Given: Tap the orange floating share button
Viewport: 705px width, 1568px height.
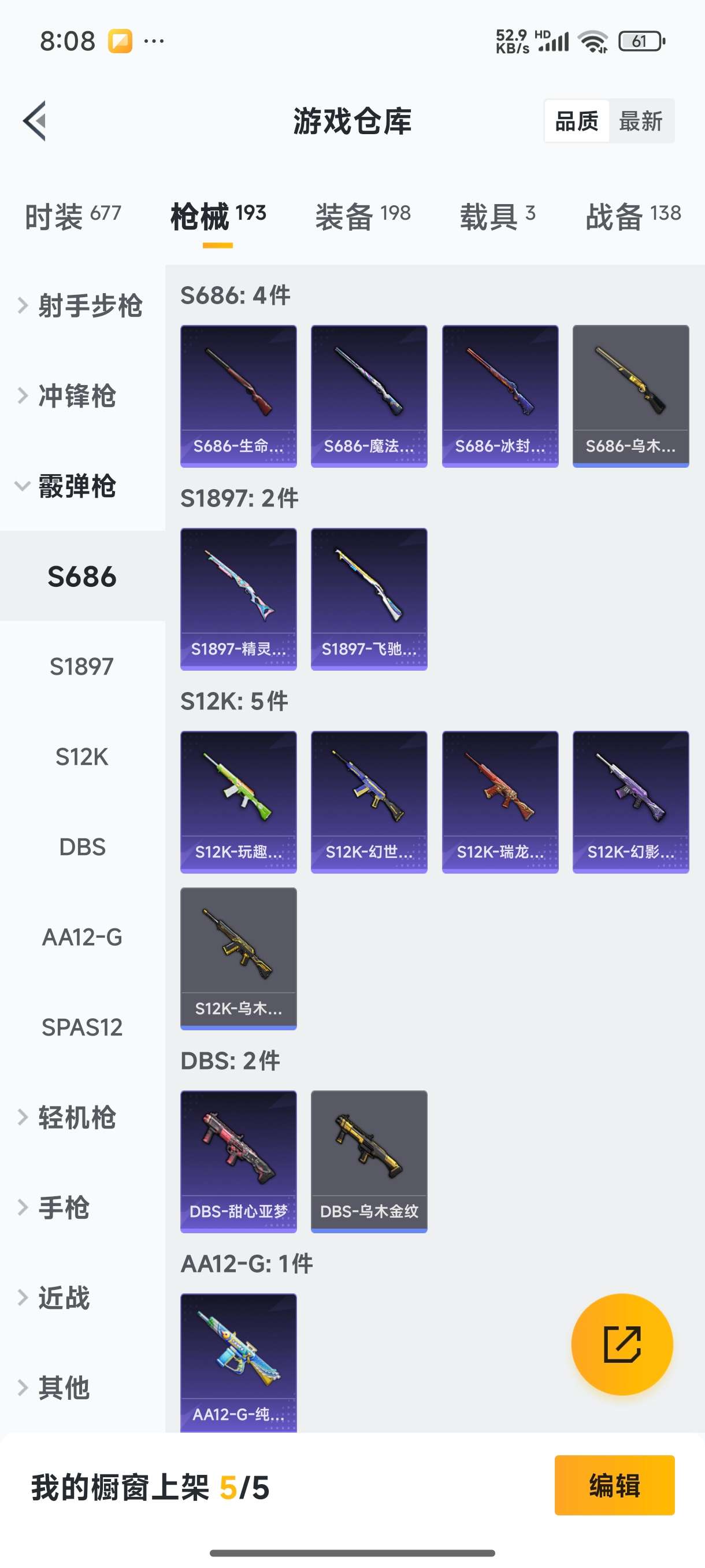Looking at the screenshot, I should pyautogui.click(x=622, y=1344).
